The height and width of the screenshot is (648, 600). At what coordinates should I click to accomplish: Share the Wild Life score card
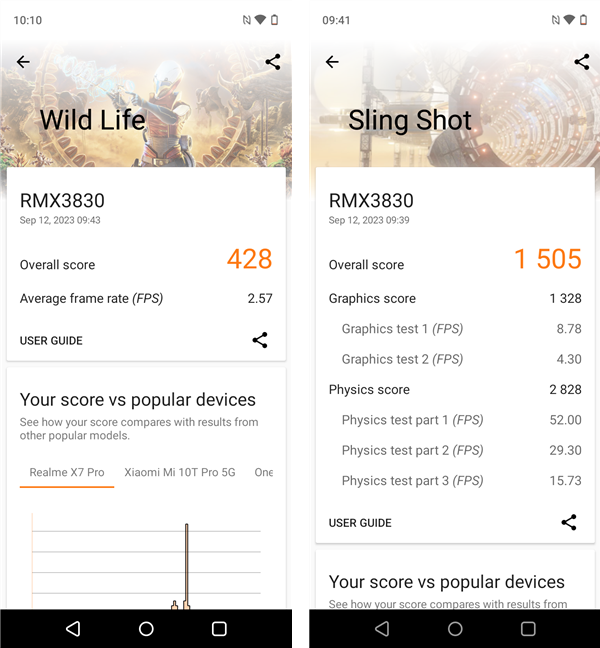260,340
